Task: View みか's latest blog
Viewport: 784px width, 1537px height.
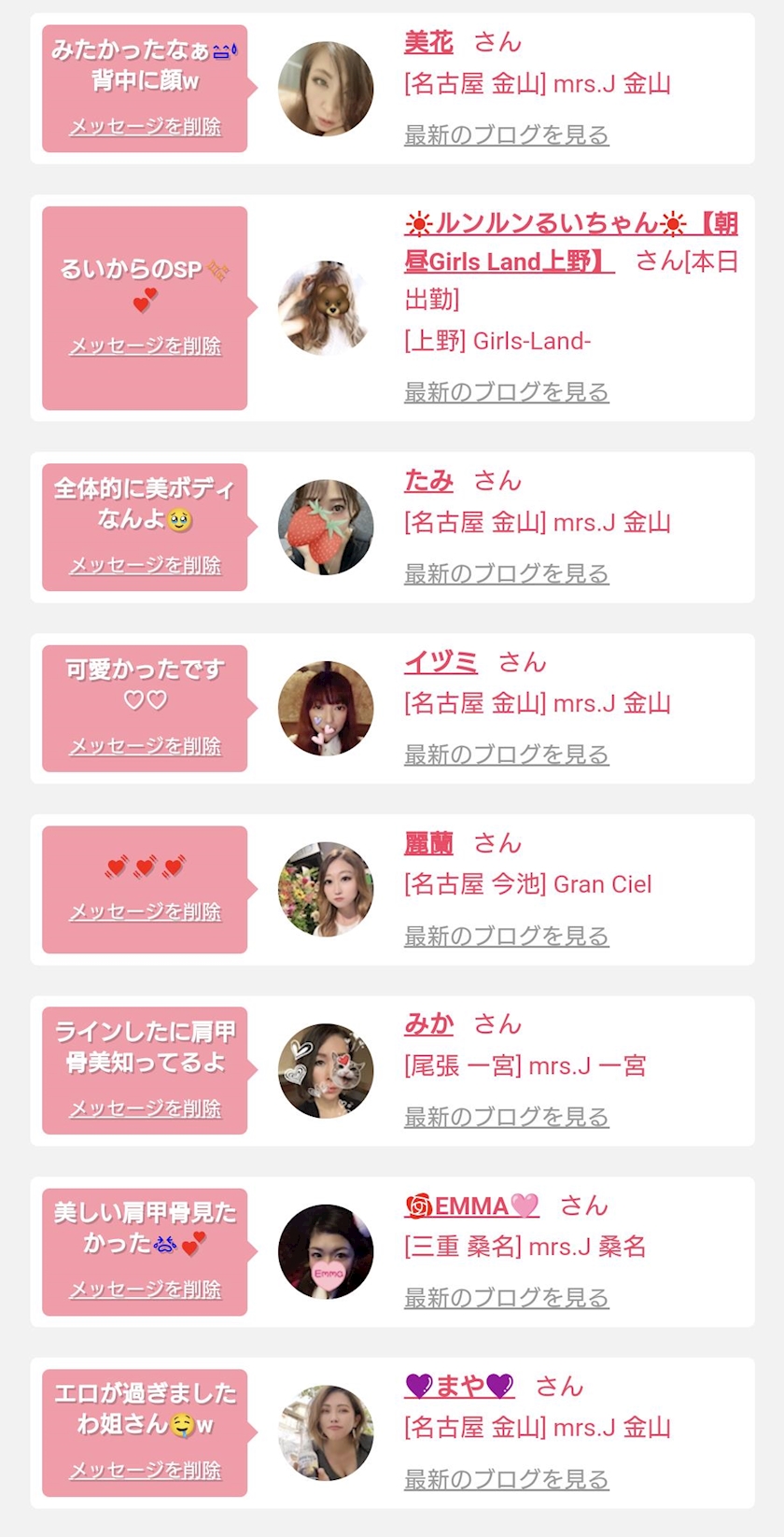Action: (x=506, y=1117)
